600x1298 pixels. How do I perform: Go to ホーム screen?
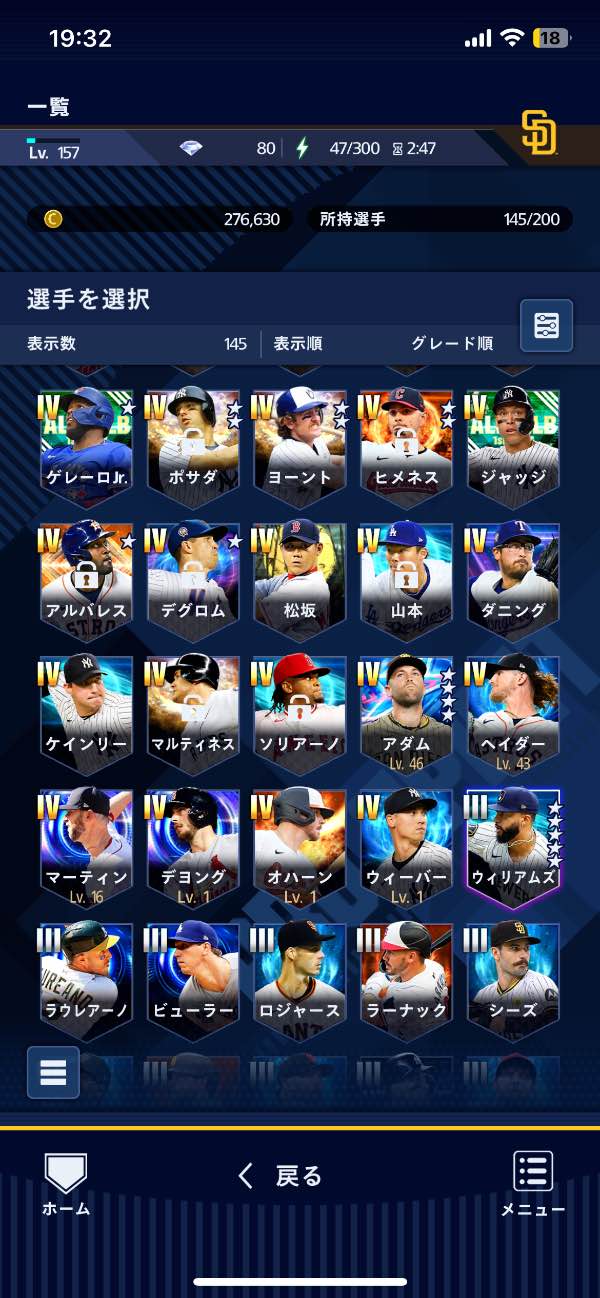click(x=66, y=1184)
